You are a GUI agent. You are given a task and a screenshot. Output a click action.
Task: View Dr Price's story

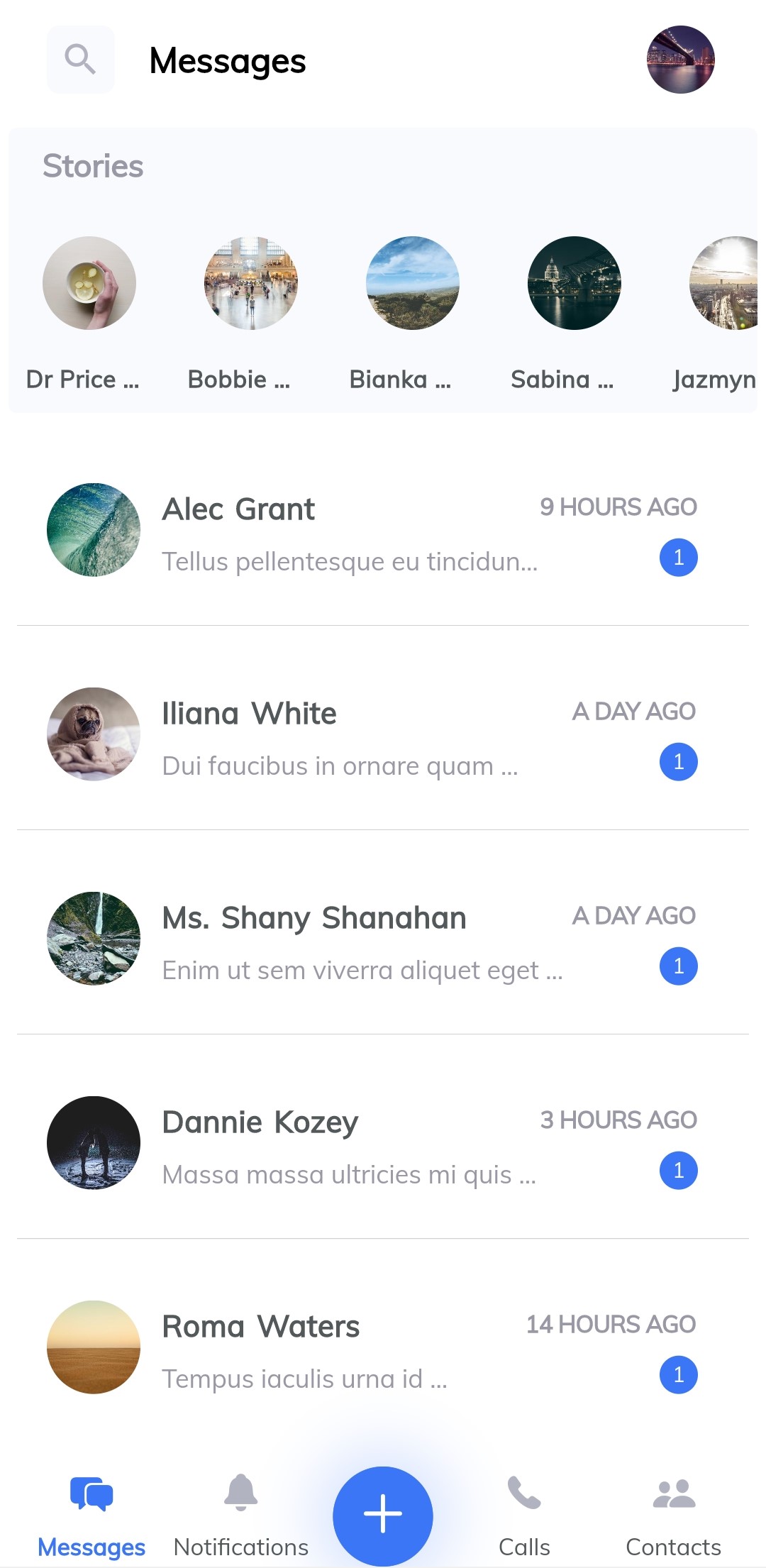point(89,283)
